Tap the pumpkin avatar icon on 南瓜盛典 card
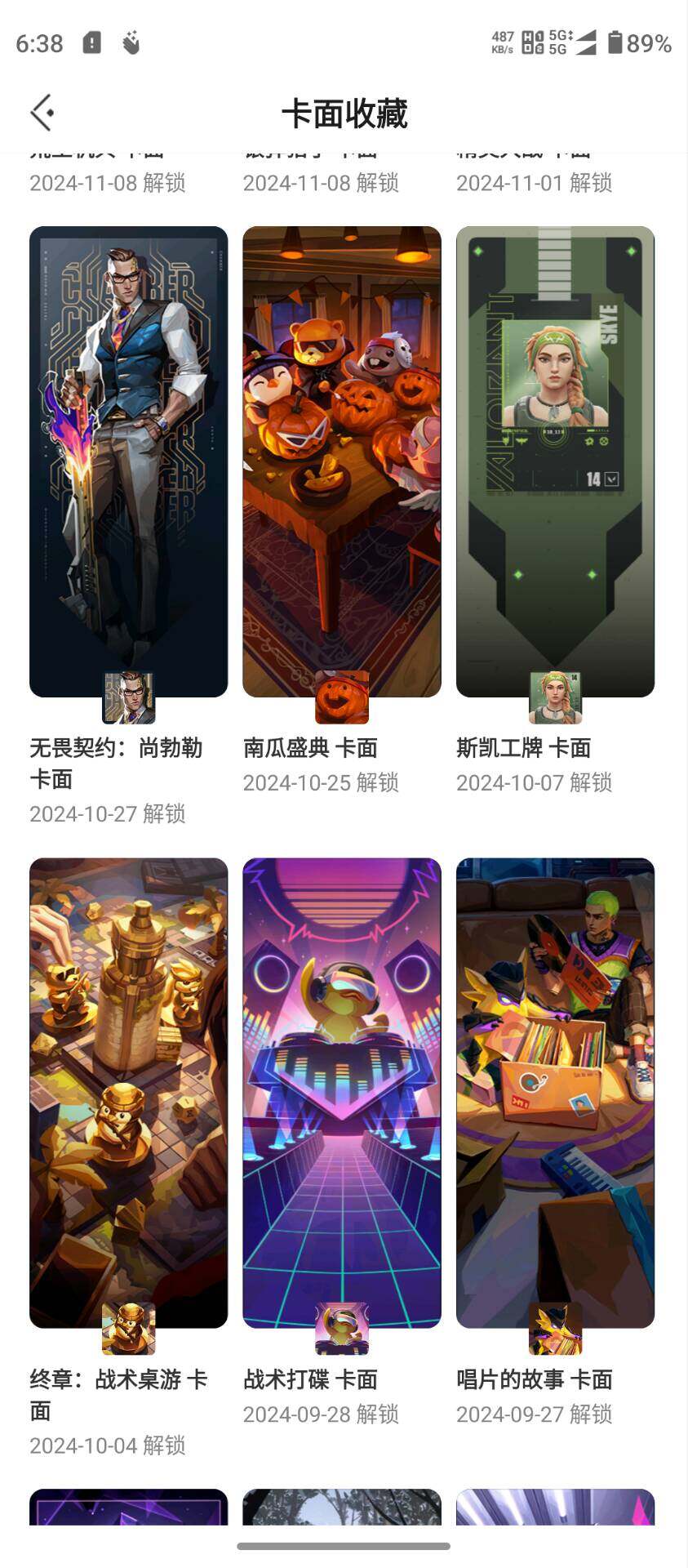This screenshot has height=1568, width=688. (340, 697)
